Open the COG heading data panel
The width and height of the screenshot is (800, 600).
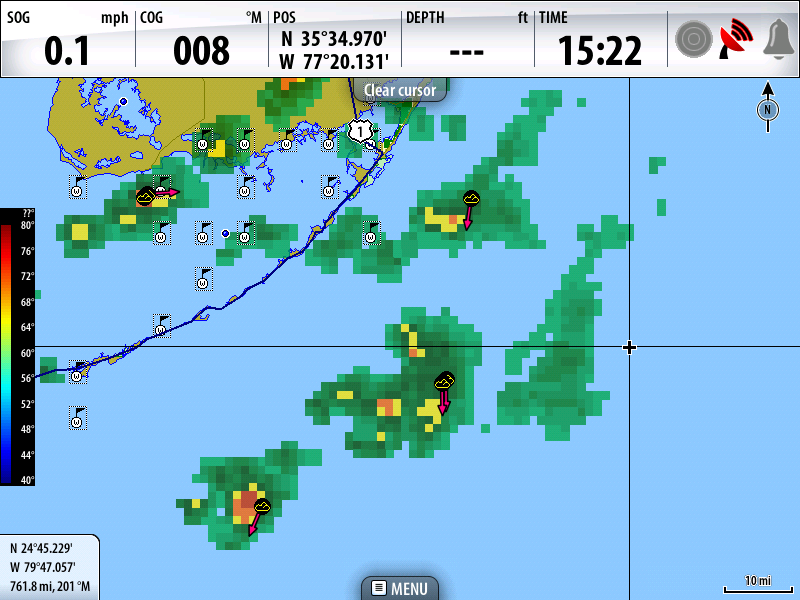(x=201, y=40)
